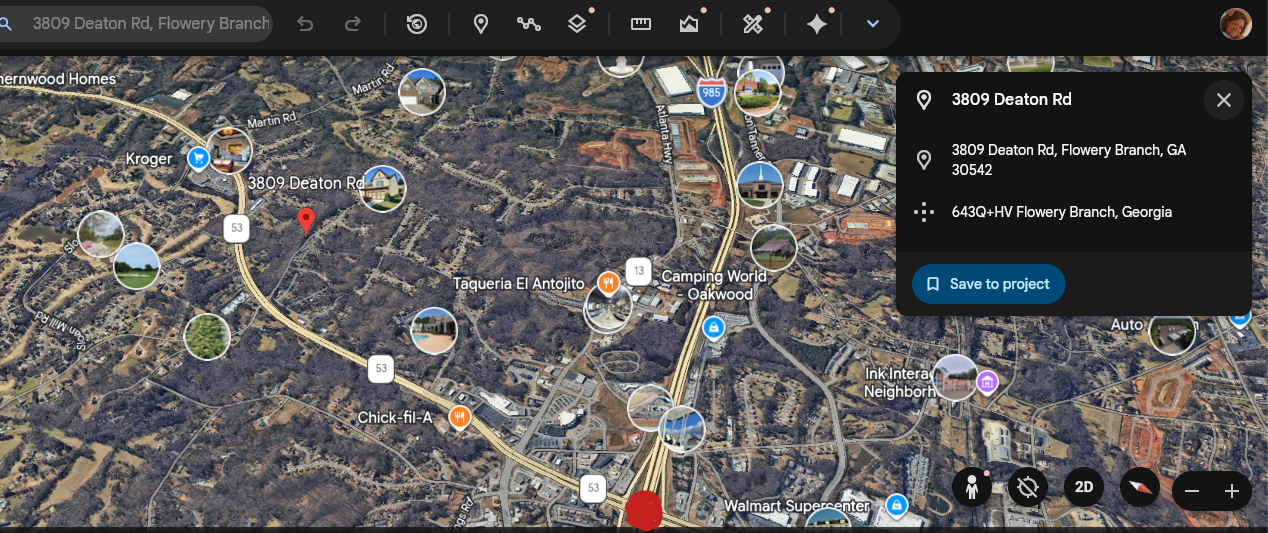Switch the map to 2D view
This screenshot has height=533, width=1268.
coord(1083,488)
